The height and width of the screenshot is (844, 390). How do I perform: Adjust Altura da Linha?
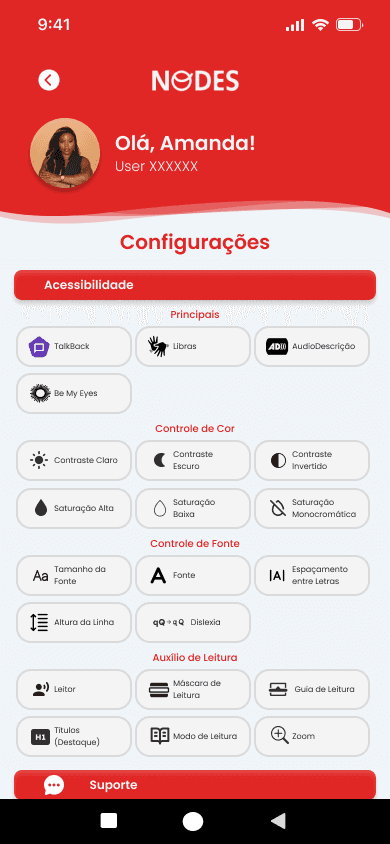coord(74,622)
